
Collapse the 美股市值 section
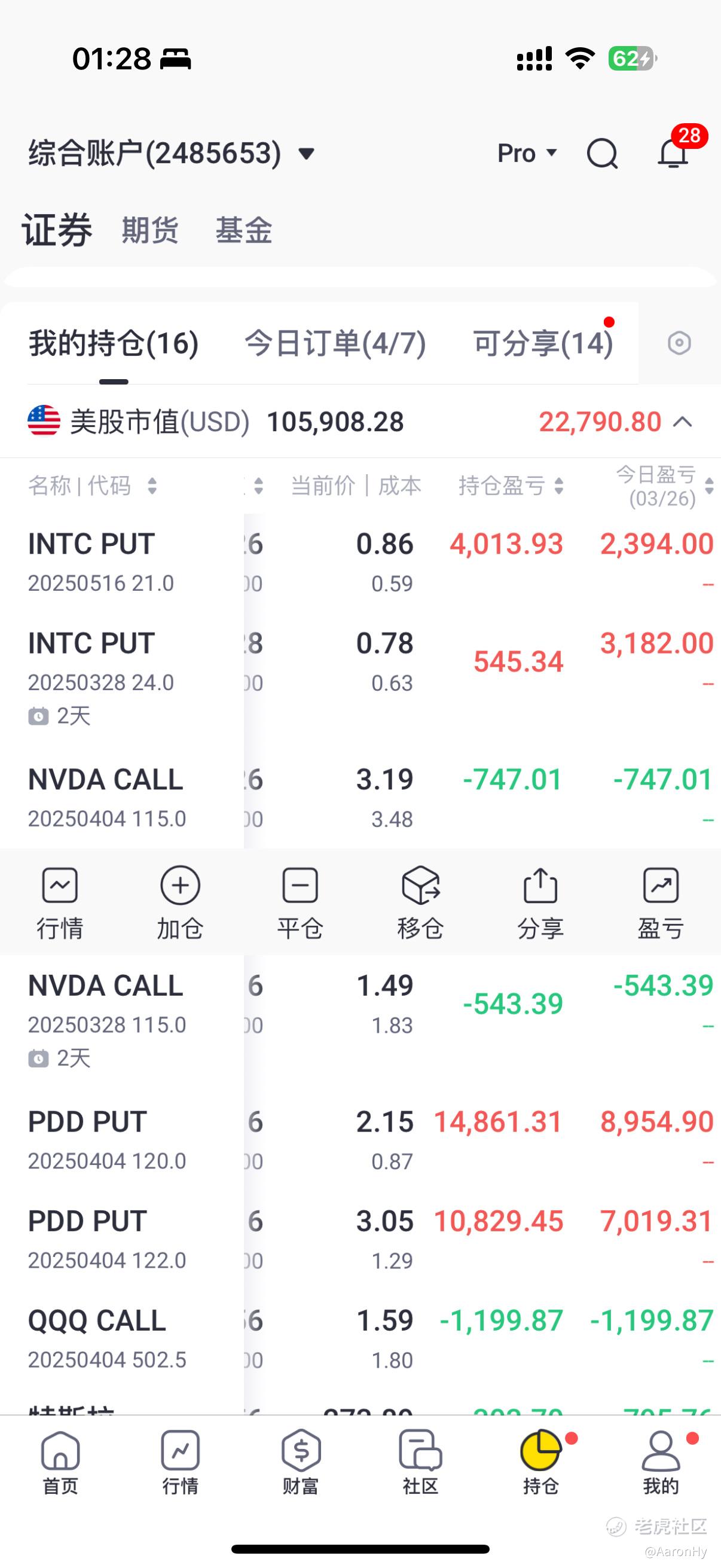tap(683, 422)
